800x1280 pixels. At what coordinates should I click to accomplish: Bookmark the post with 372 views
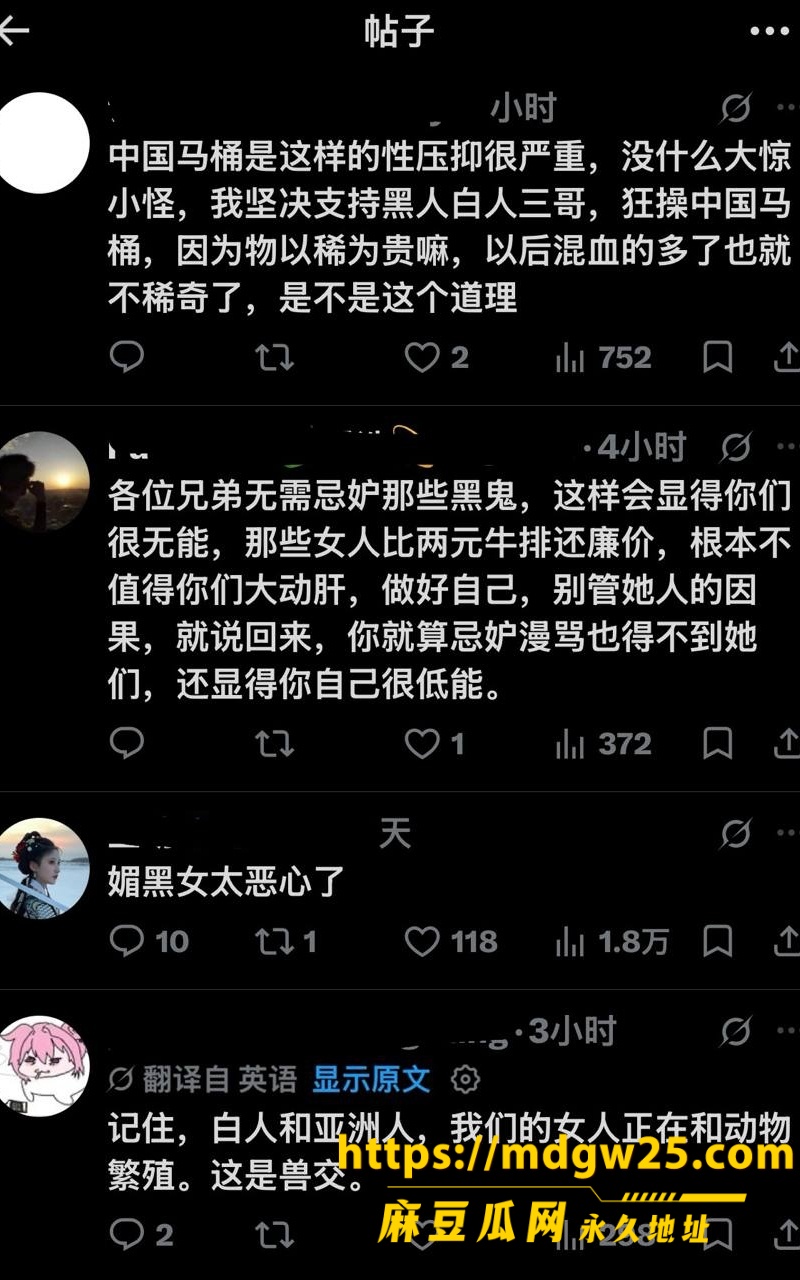(718, 743)
